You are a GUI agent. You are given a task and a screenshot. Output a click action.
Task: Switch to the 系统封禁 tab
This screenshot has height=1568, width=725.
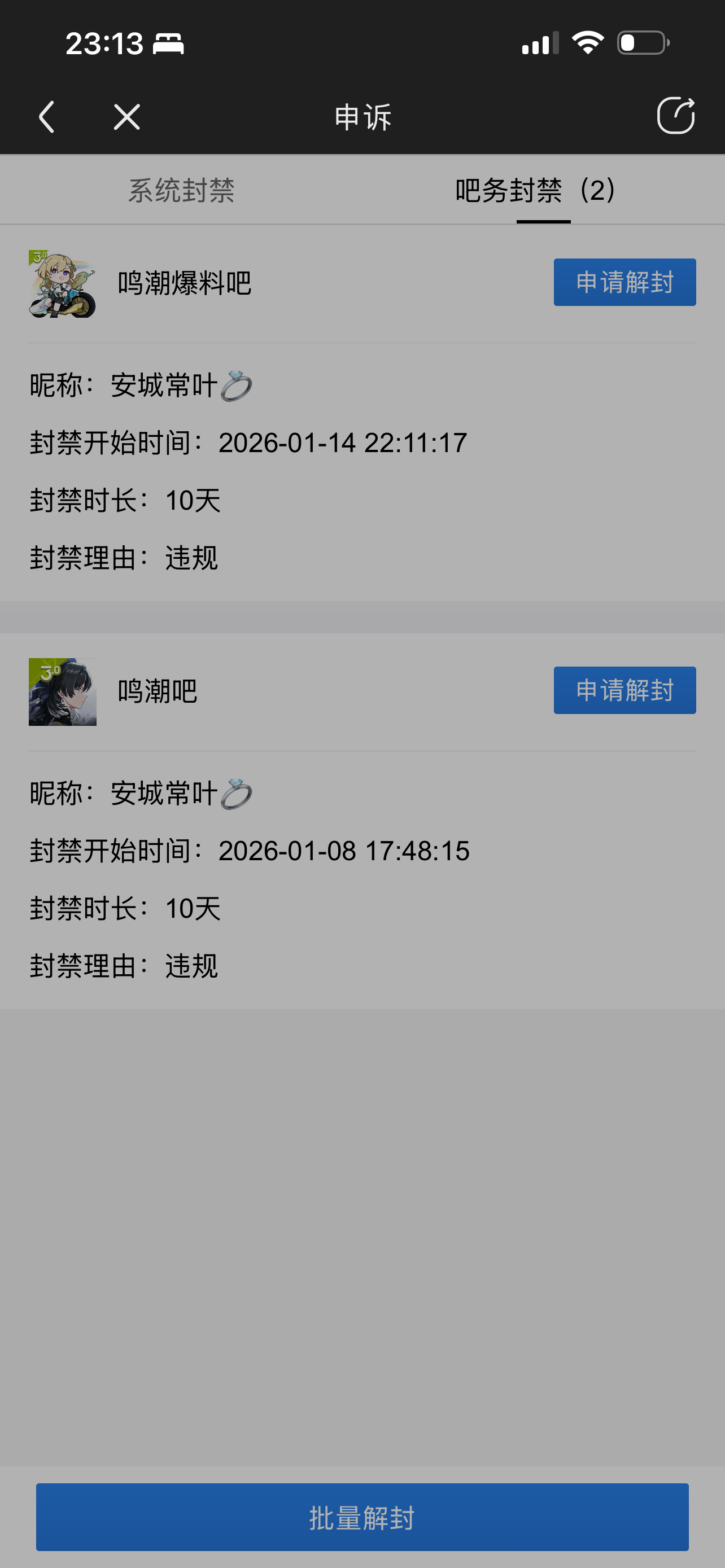click(181, 191)
